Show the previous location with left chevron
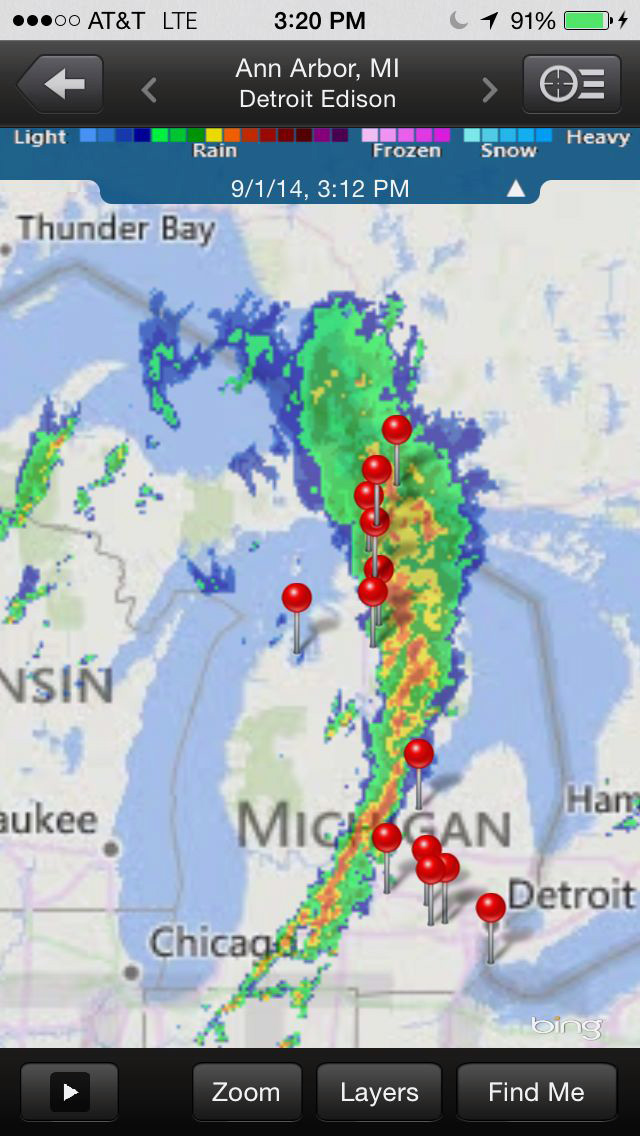The height and width of the screenshot is (1136, 640). coord(149,91)
